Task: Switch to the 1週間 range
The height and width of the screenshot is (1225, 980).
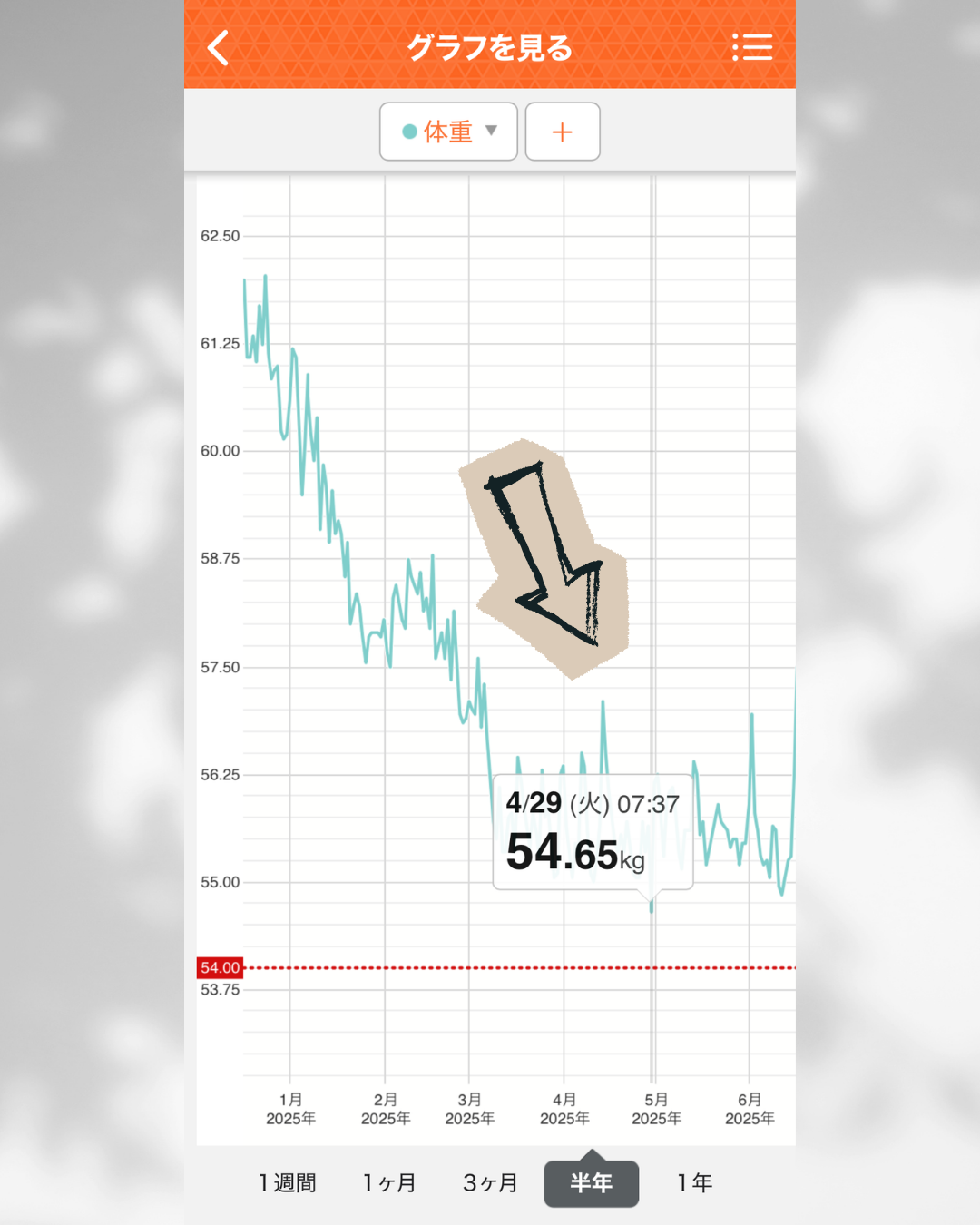Action: pos(288,1182)
